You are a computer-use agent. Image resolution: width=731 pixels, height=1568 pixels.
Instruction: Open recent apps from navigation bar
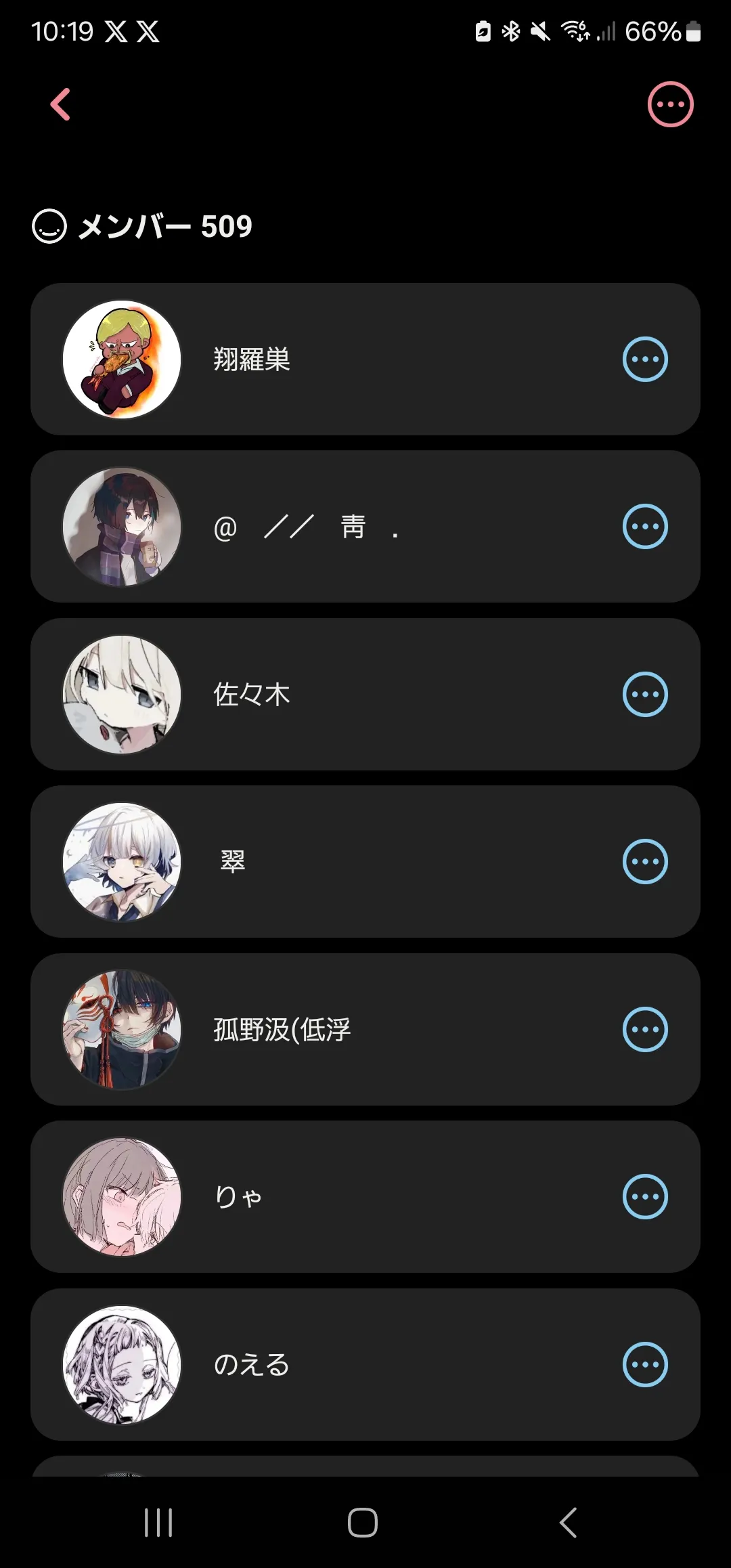(x=158, y=1523)
